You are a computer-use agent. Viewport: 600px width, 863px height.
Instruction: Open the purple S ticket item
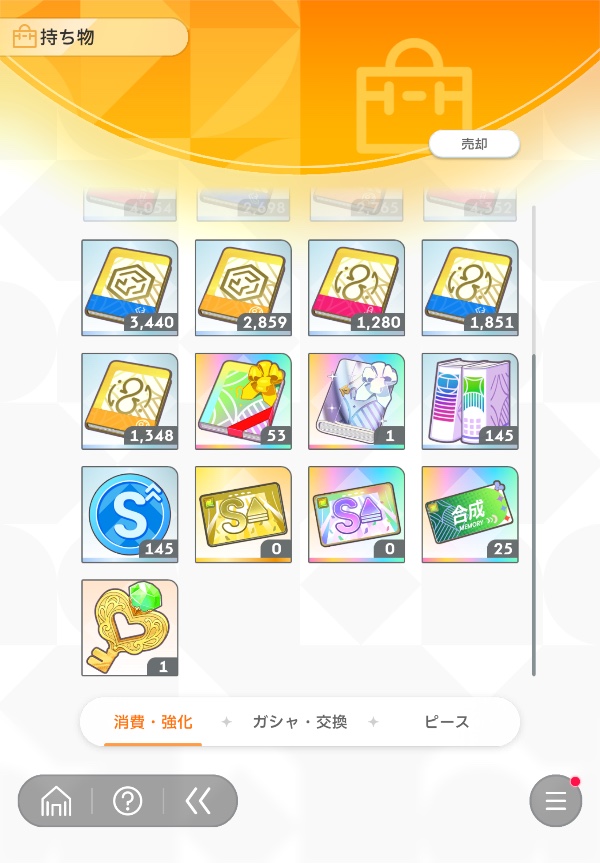click(x=357, y=515)
